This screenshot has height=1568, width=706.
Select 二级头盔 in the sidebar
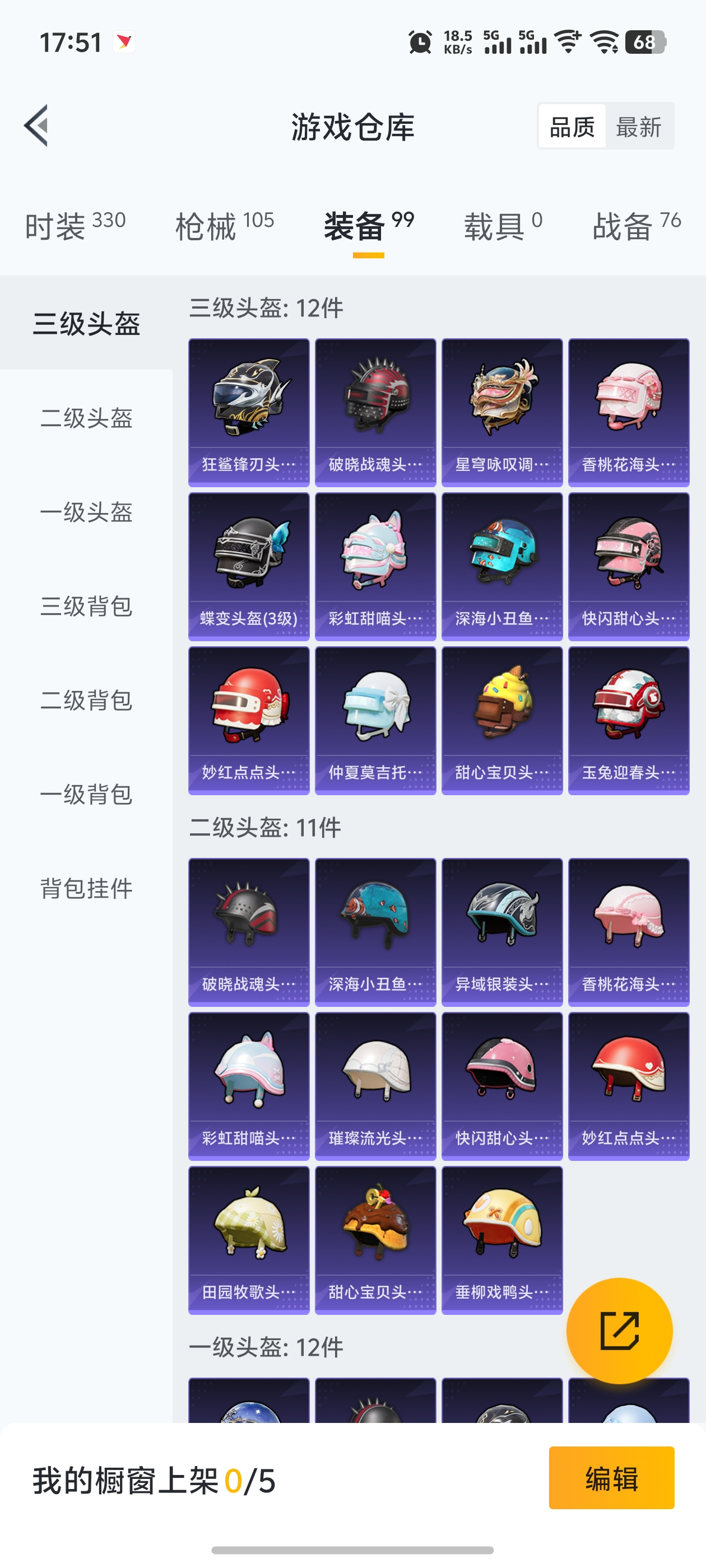click(86, 418)
